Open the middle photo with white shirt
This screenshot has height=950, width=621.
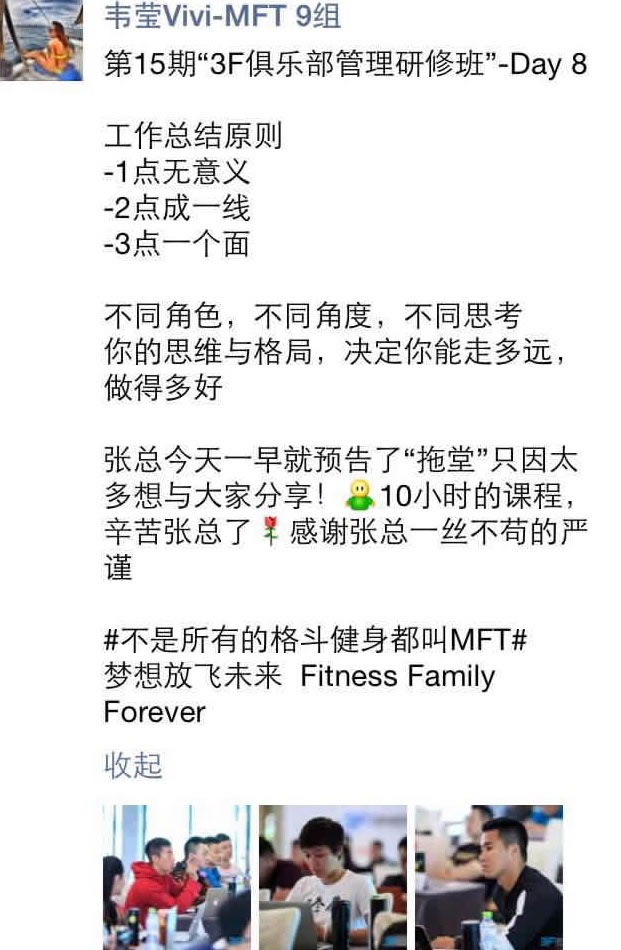[333, 877]
